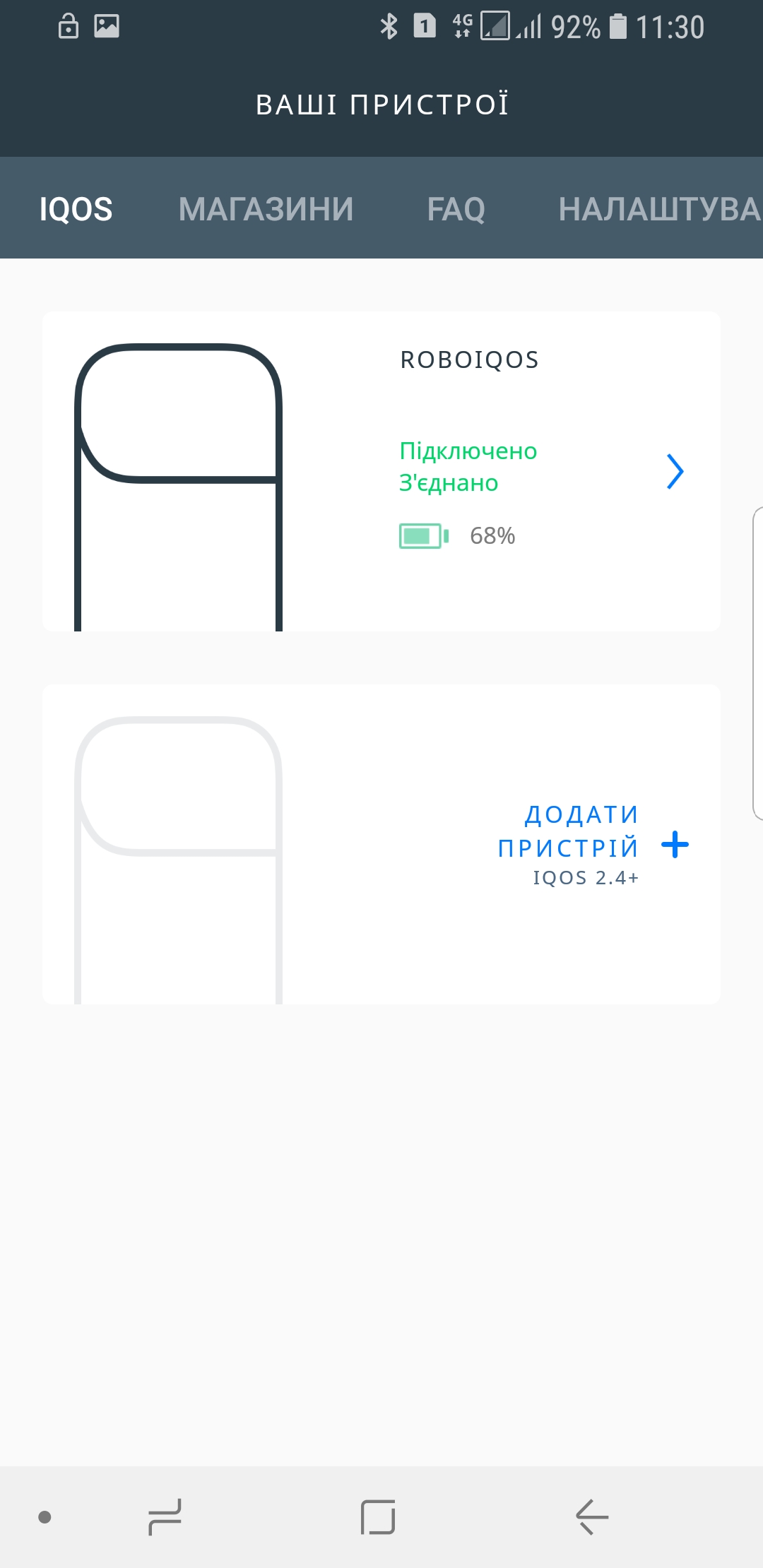Go back with the system back button

592,1516
